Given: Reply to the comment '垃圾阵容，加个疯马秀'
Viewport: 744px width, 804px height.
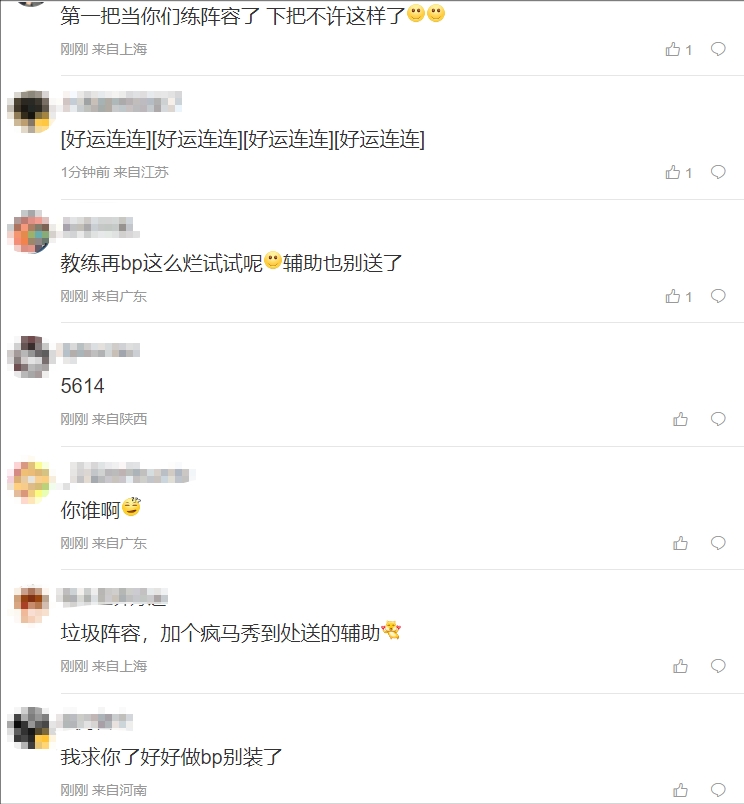Looking at the screenshot, I should (718, 666).
